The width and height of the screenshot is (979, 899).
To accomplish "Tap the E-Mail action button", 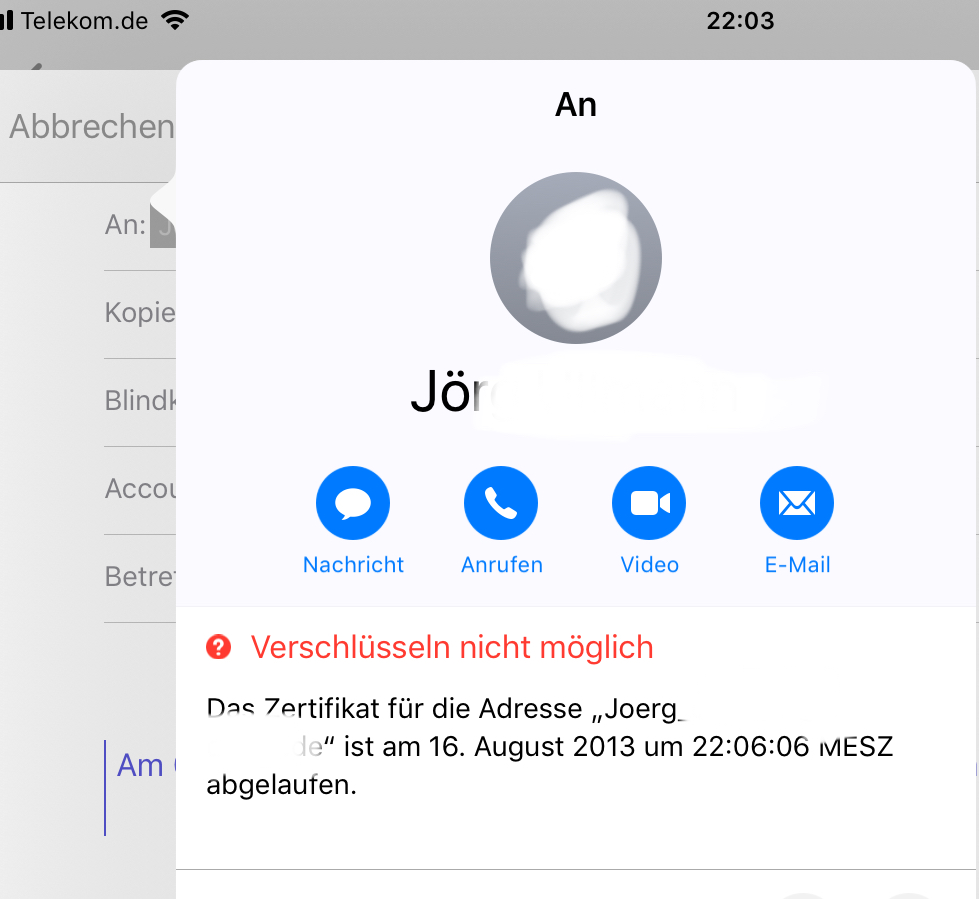I will [x=797, y=503].
